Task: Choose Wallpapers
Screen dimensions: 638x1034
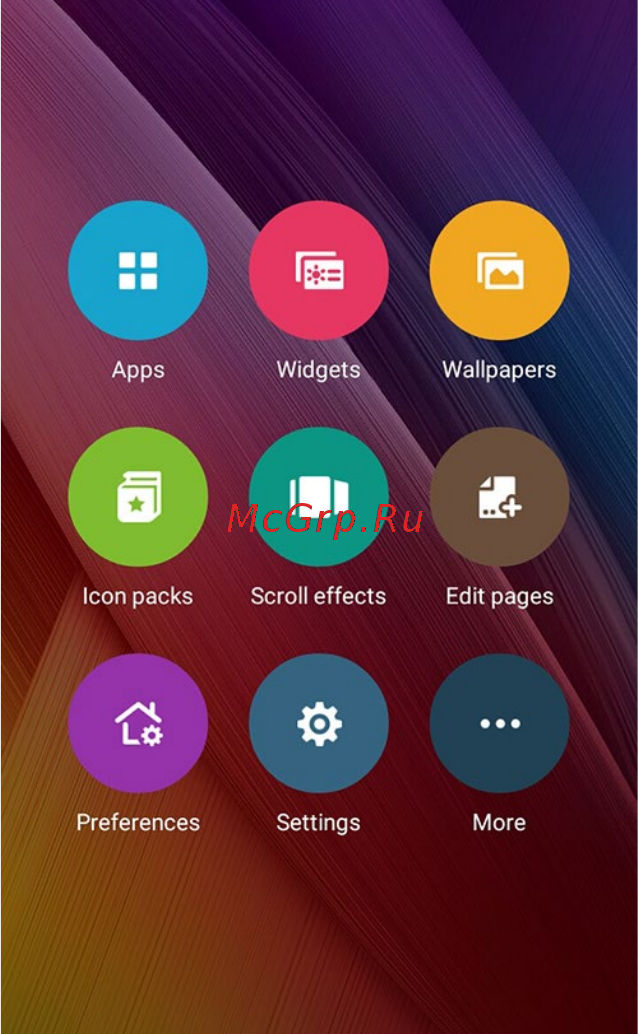Action: click(499, 271)
